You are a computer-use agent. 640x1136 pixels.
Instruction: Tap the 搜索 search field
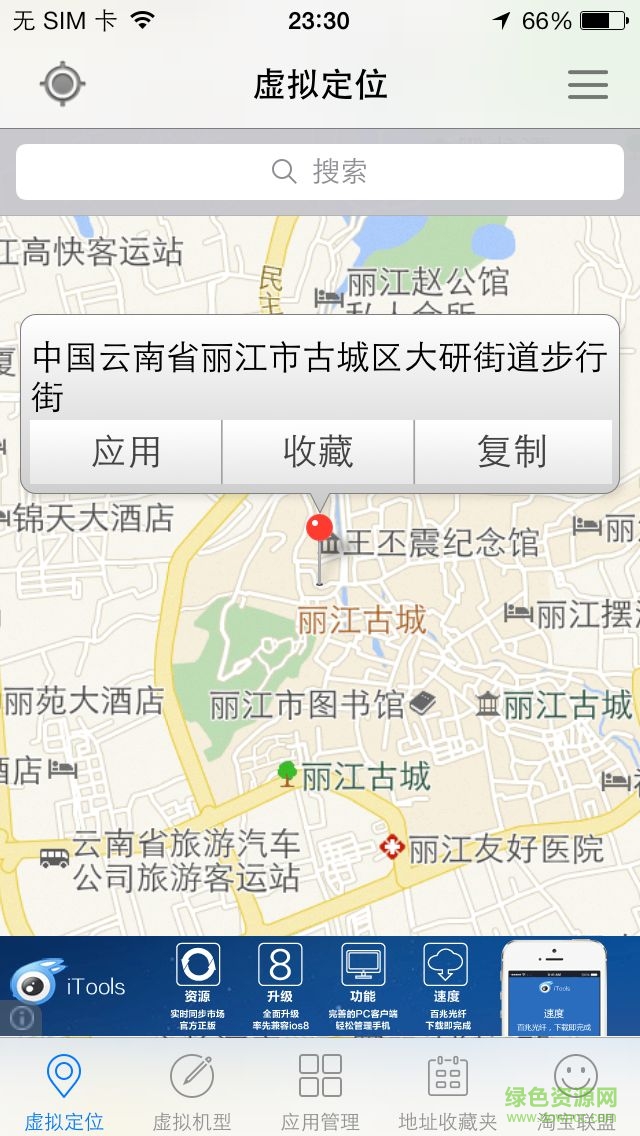(320, 171)
